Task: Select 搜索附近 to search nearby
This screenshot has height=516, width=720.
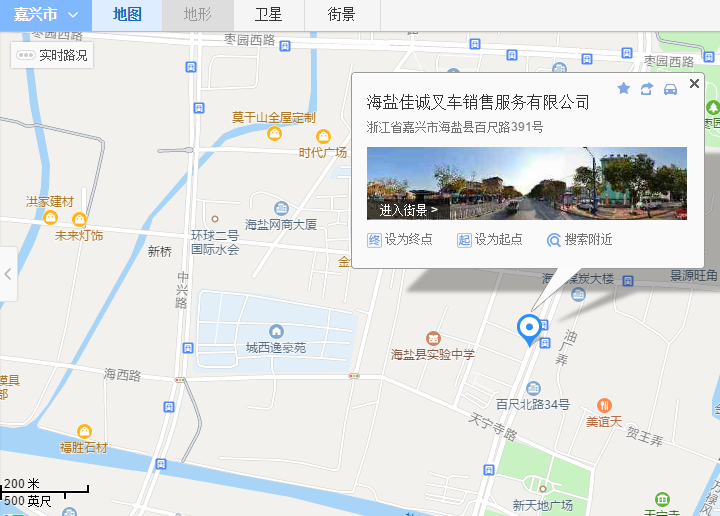Action: (x=580, y=240)
